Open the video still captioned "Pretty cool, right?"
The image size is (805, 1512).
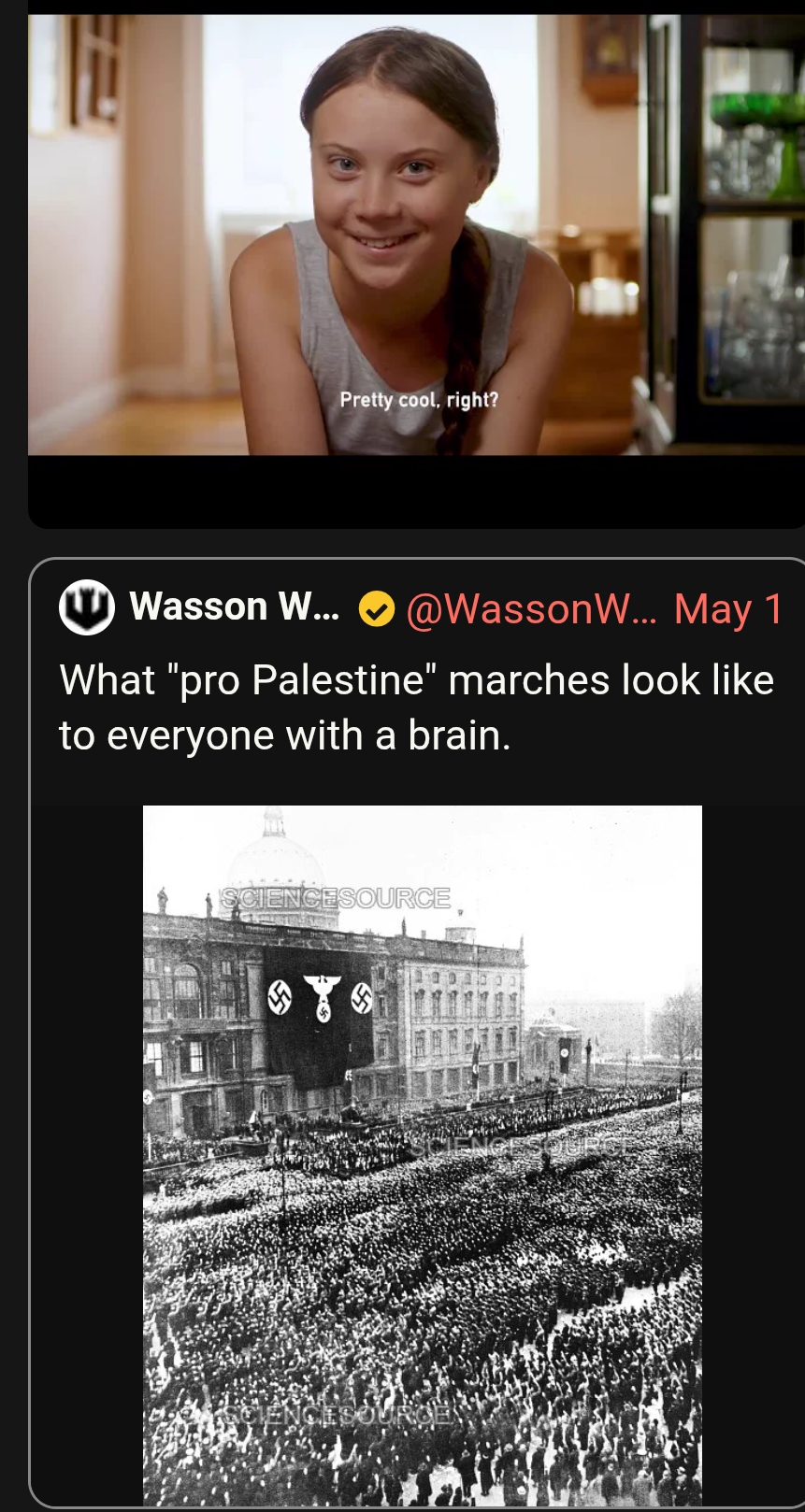pyautogui.click(x=416, y=235)
